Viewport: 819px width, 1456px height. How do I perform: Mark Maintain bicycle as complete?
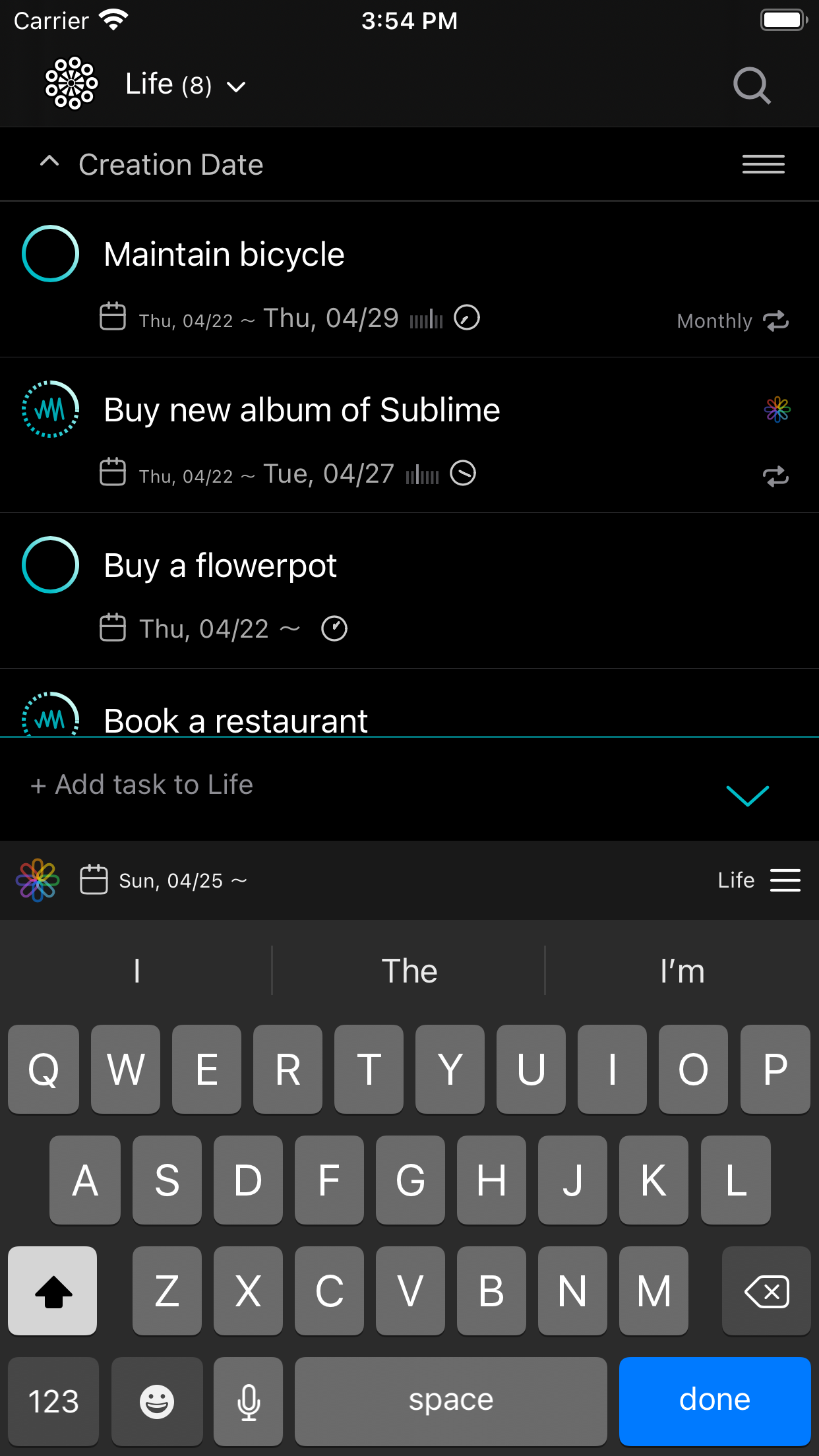point(51,254)
